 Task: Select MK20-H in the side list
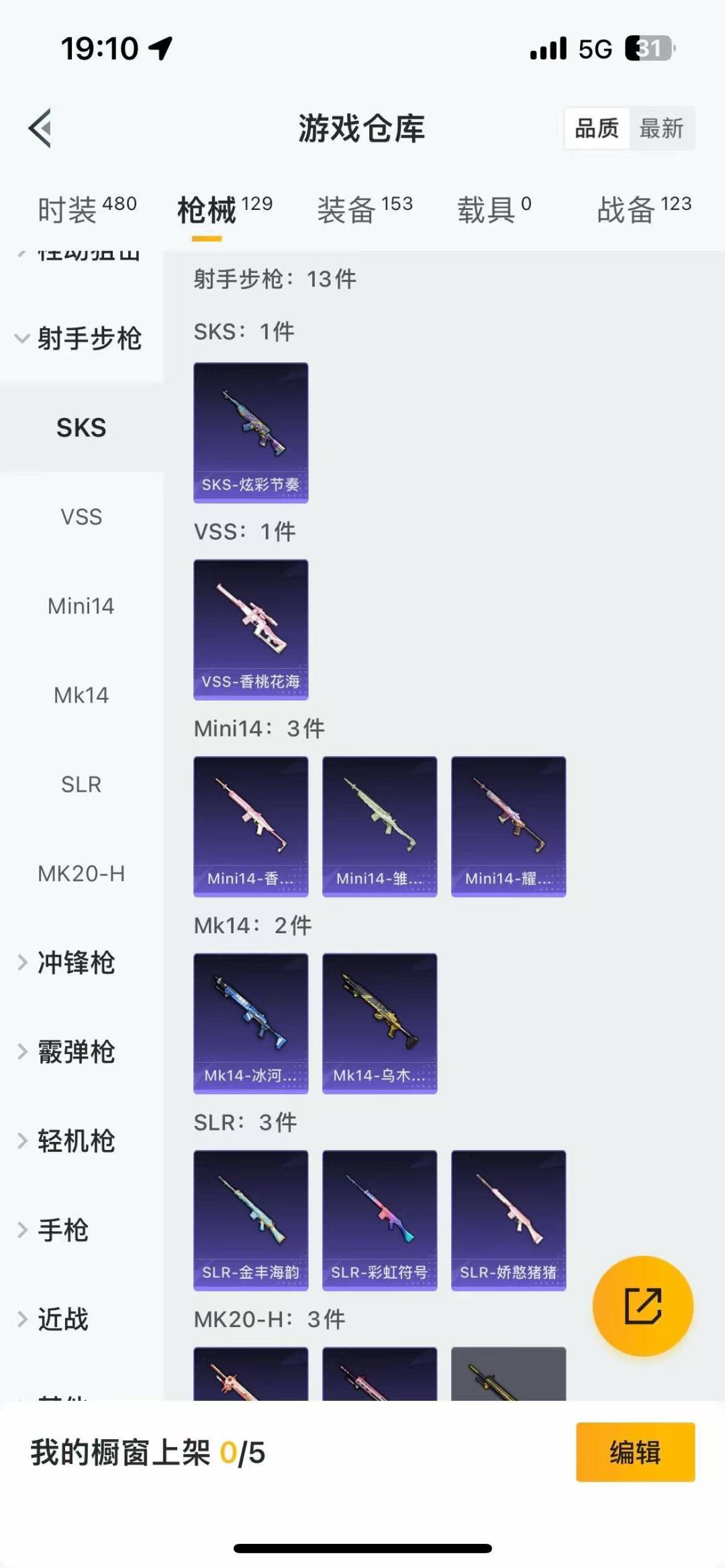click(x=81, y=874)
